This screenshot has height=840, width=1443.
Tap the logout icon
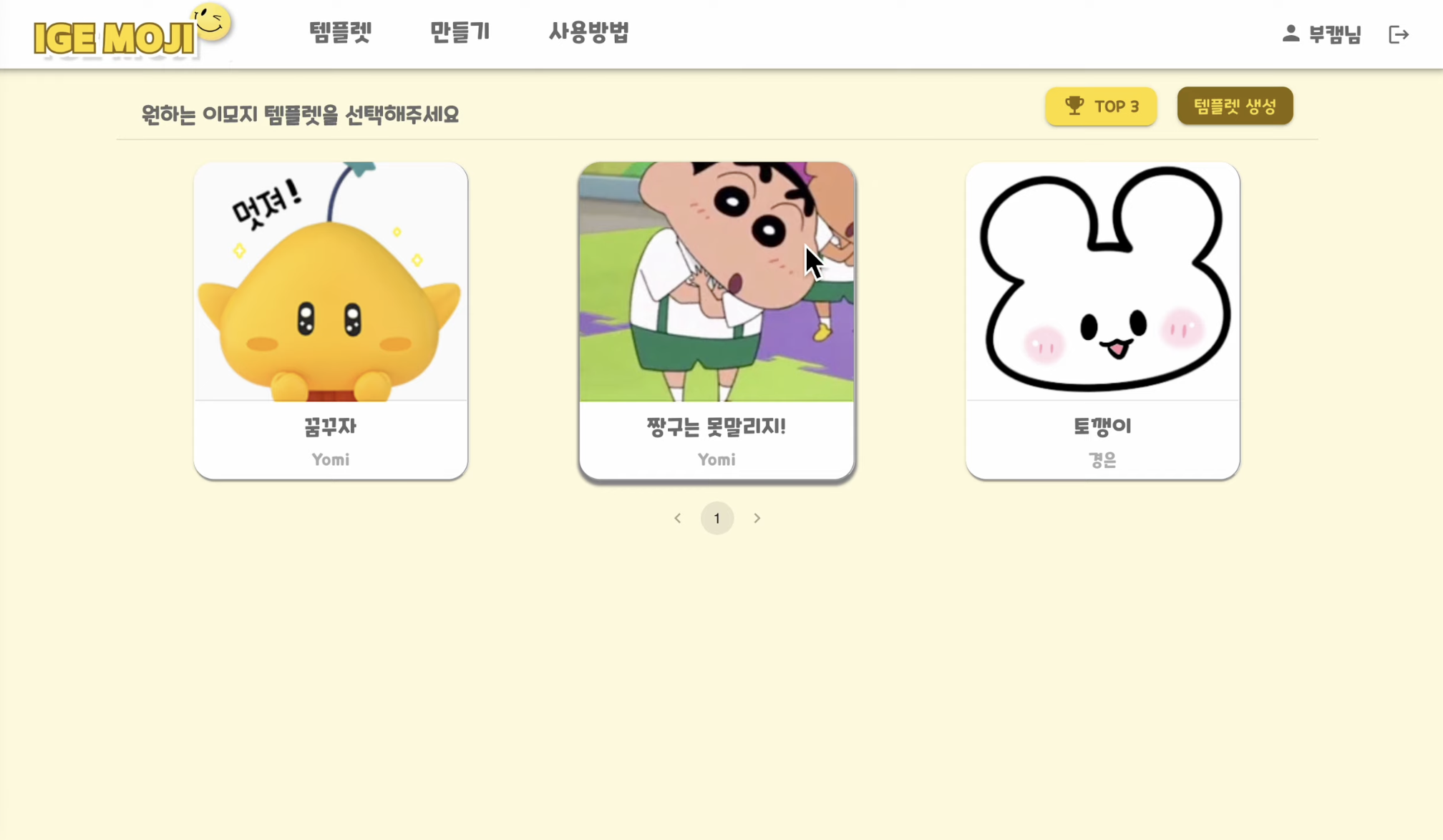[1399, 34]
